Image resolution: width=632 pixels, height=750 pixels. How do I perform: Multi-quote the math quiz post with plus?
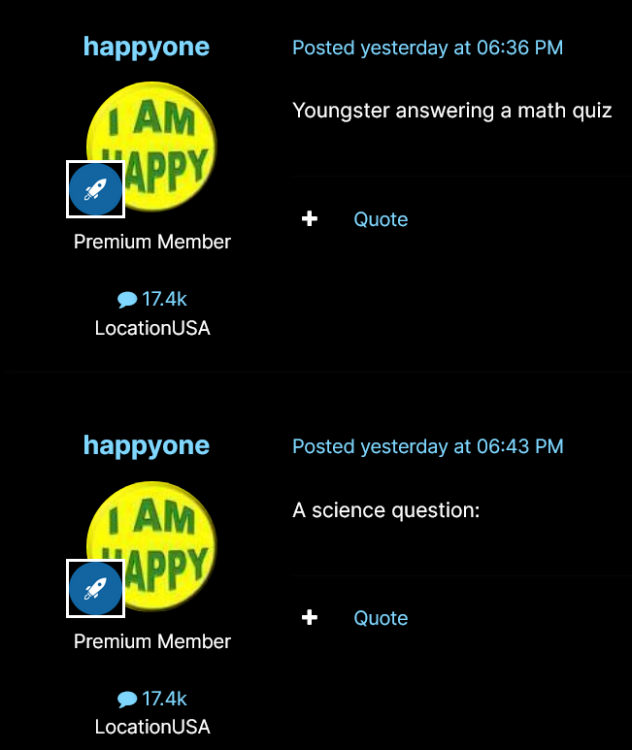tap(310, 219)
